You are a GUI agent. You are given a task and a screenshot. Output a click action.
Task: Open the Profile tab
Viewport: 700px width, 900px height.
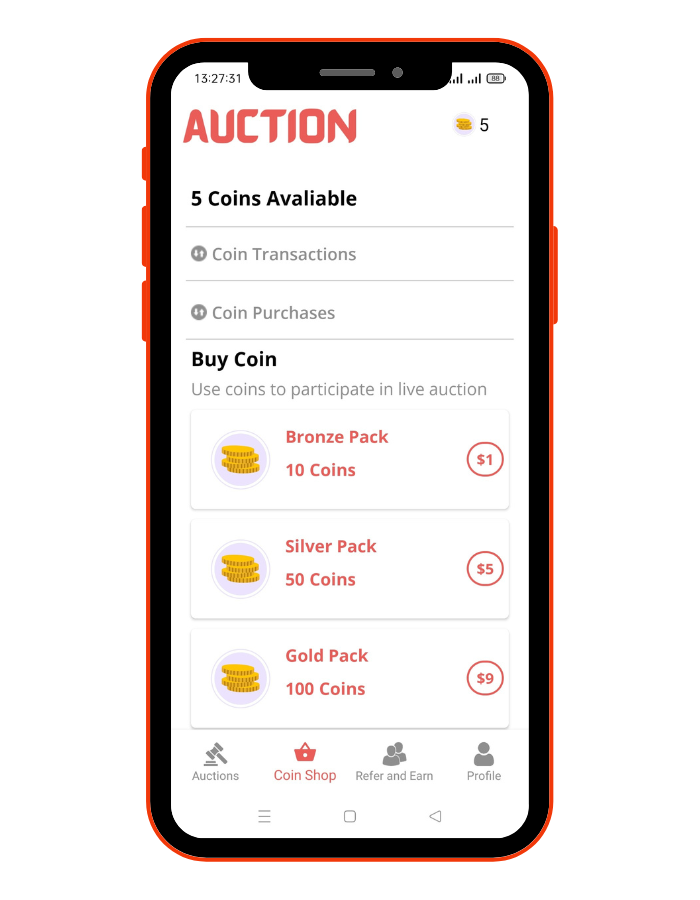click(484, 762)
